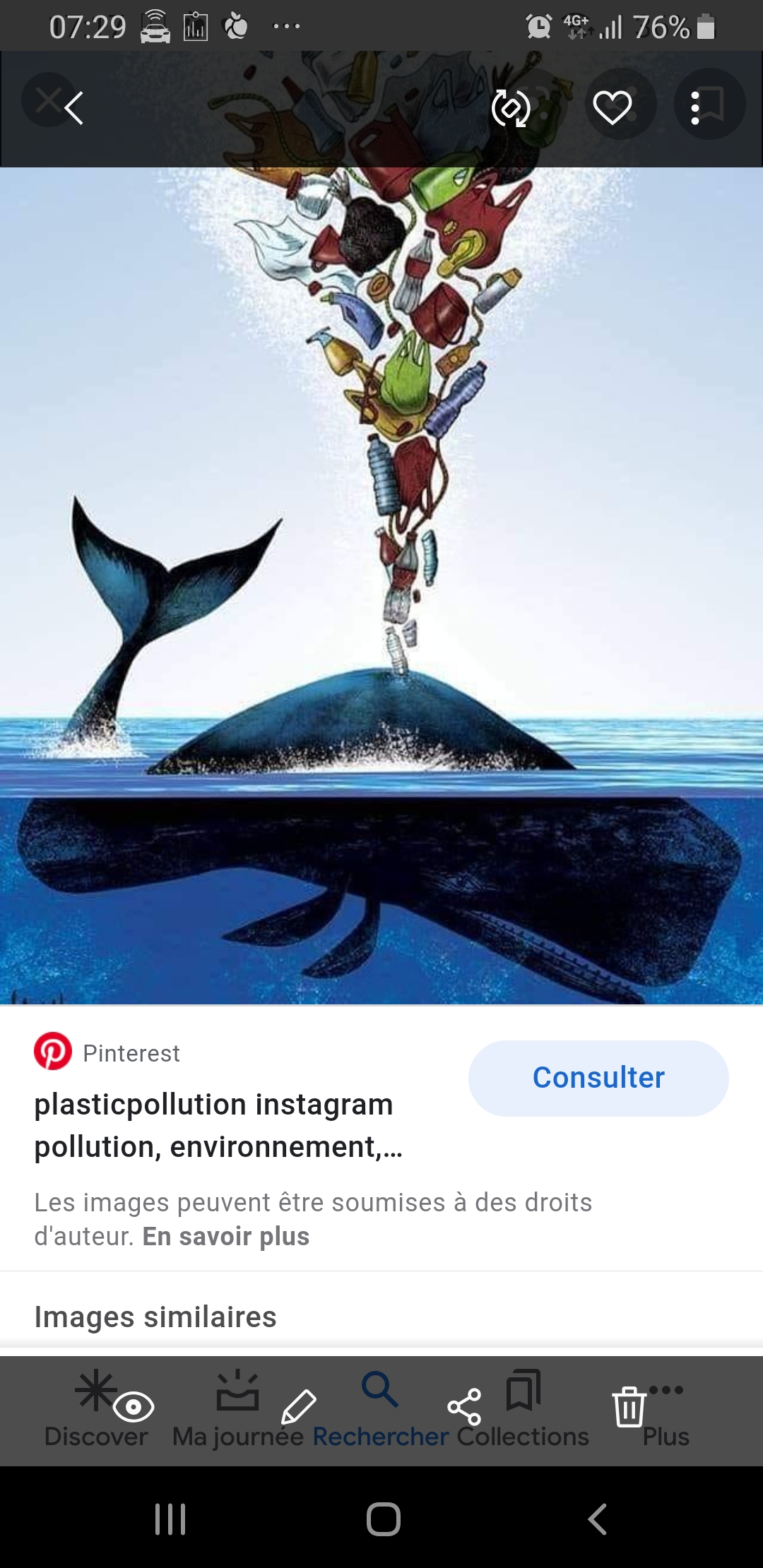The height and width of the screenshot is (1568, 763).
Task: Delete the picture with the trash icon
Action: point(628,1406)
